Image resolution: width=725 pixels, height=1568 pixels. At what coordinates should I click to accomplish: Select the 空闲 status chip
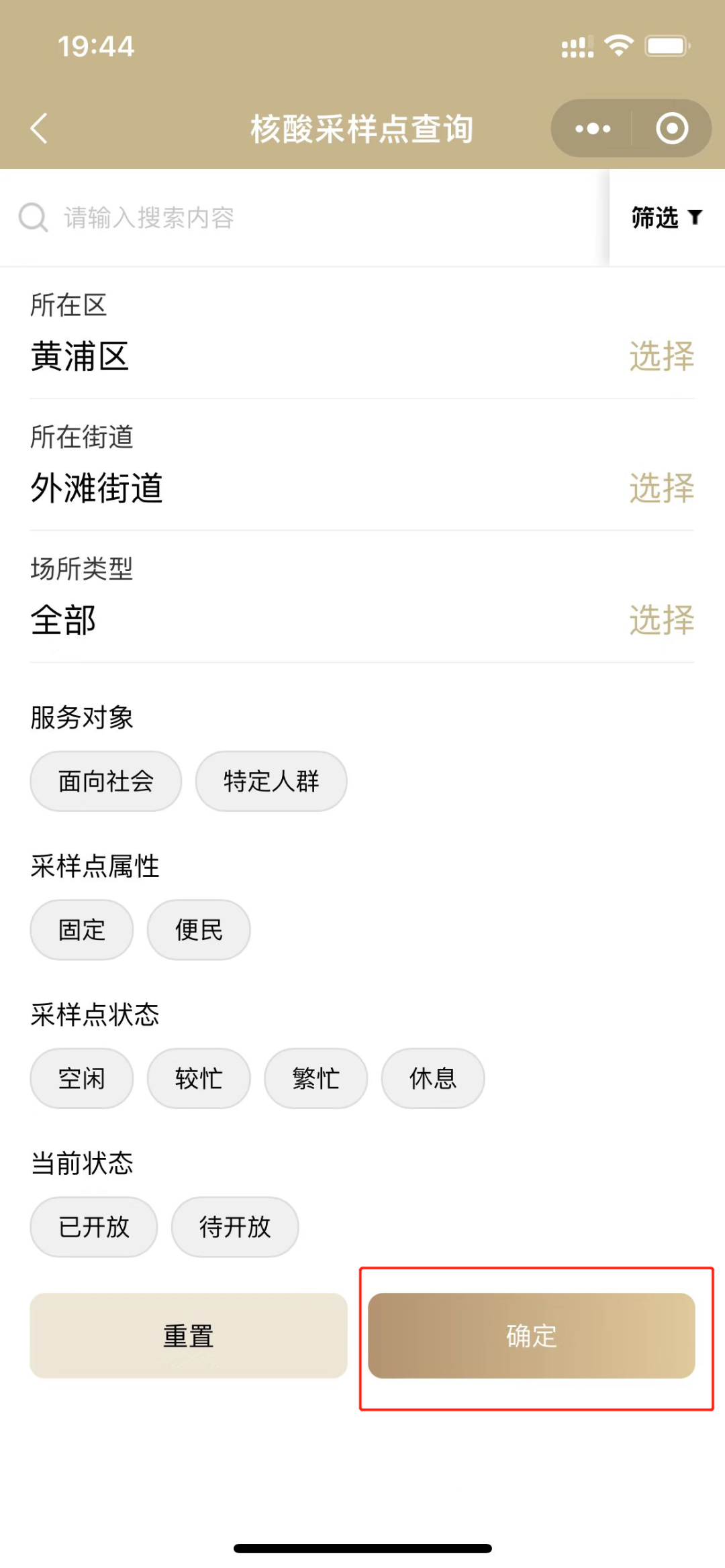coord(82,1078)
